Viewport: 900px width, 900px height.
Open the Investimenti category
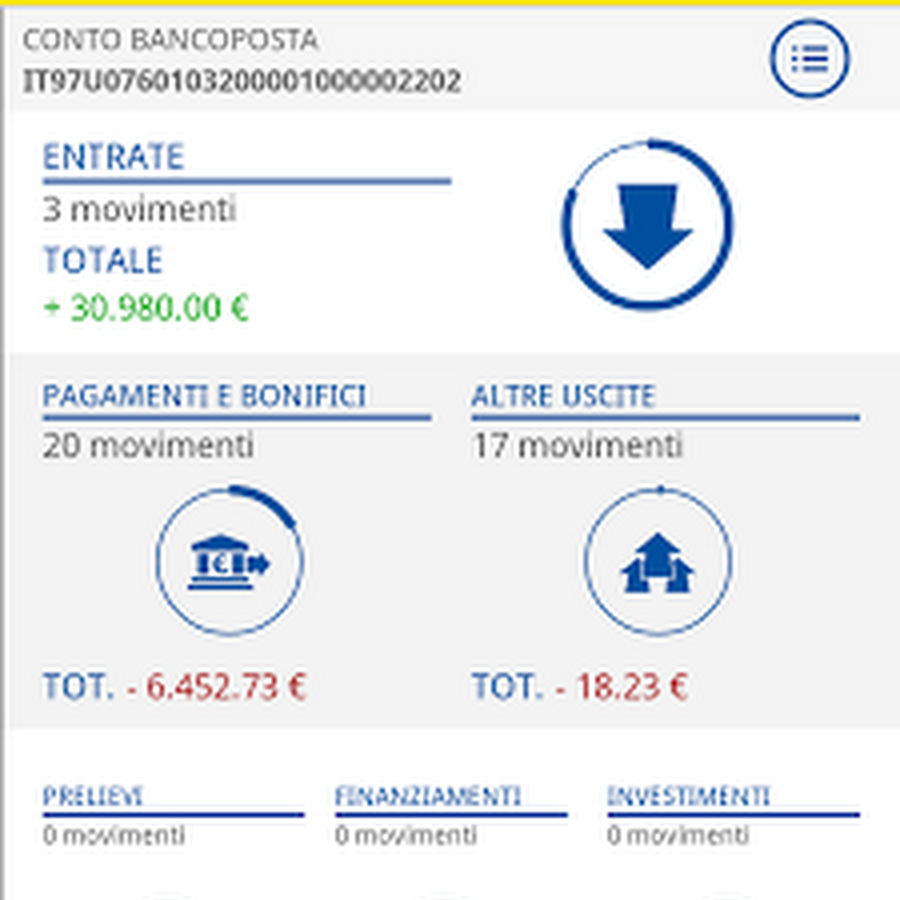(x=689, y=797)
